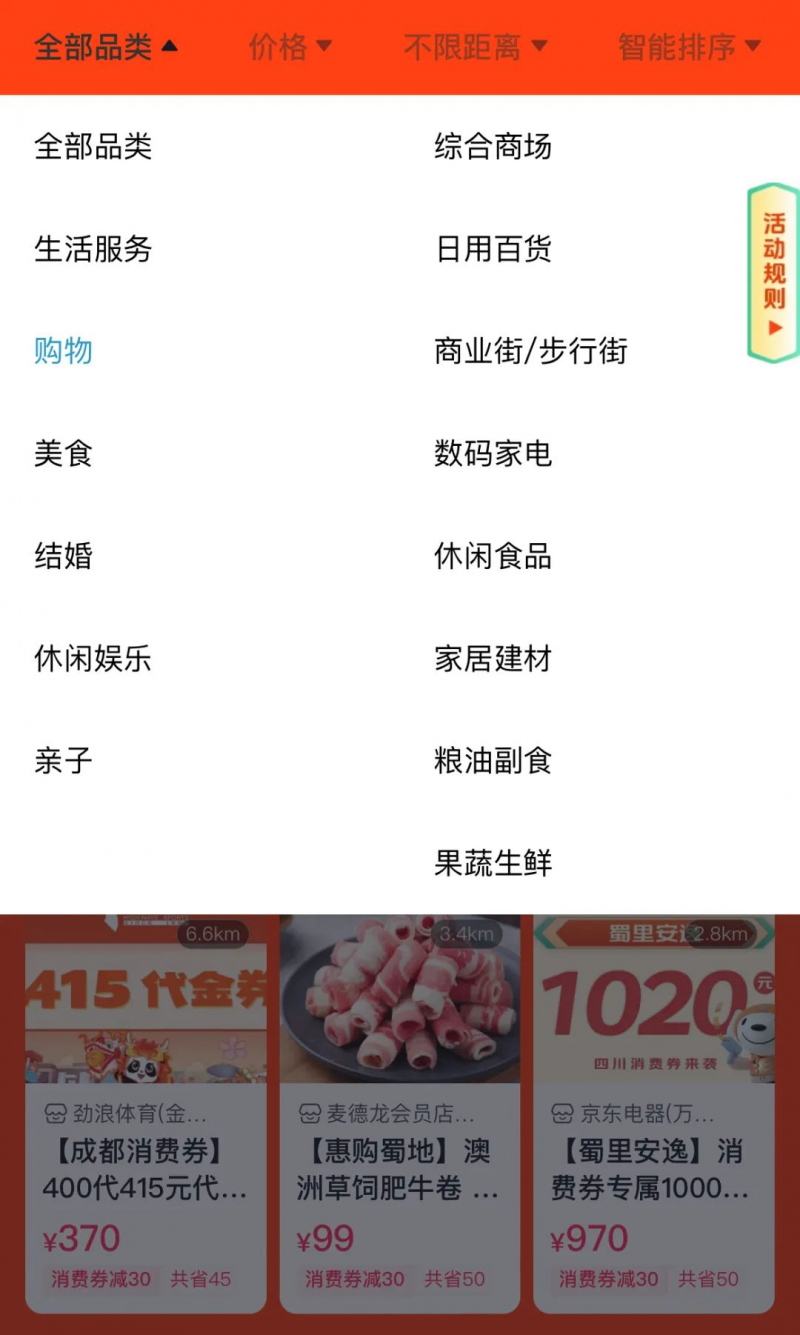Choose subcategory 粮油副食
The image size is (800, 1335).
click(493, 761)
